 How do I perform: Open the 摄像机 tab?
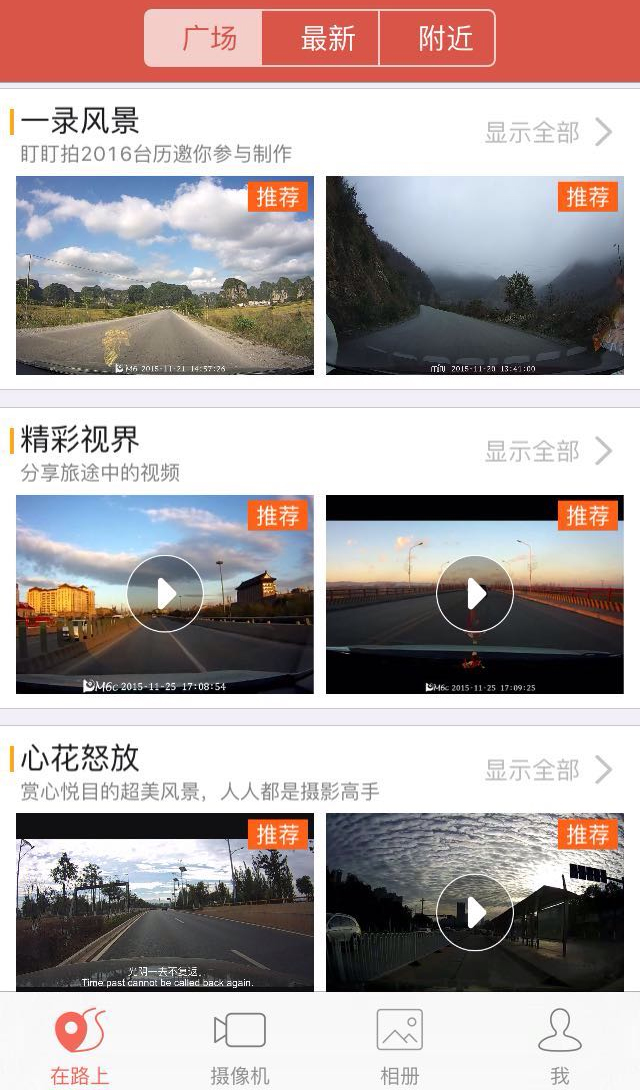(x=240, y=1043)
